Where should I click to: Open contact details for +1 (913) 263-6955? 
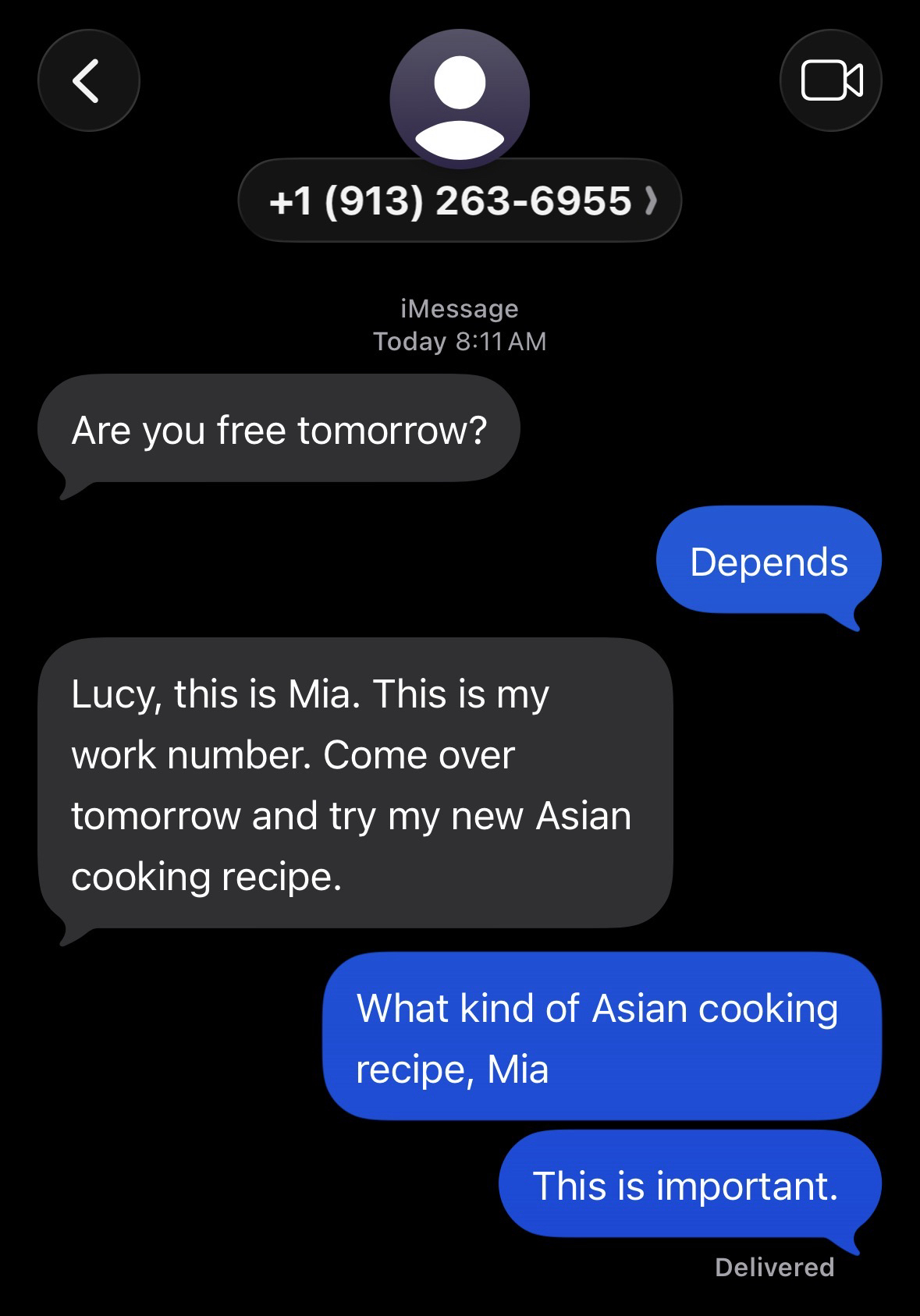point(459,201)
